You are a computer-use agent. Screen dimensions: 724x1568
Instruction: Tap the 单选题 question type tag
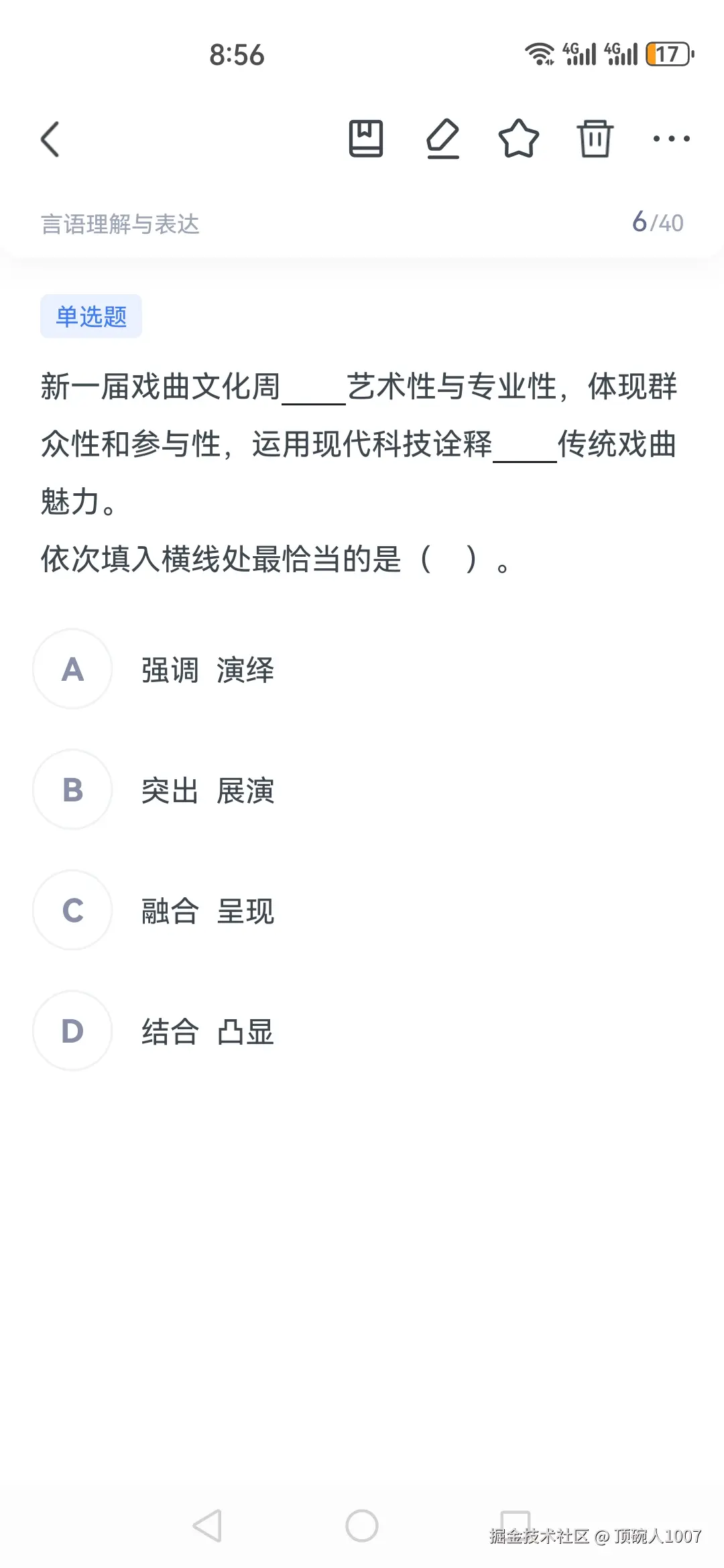91,317
